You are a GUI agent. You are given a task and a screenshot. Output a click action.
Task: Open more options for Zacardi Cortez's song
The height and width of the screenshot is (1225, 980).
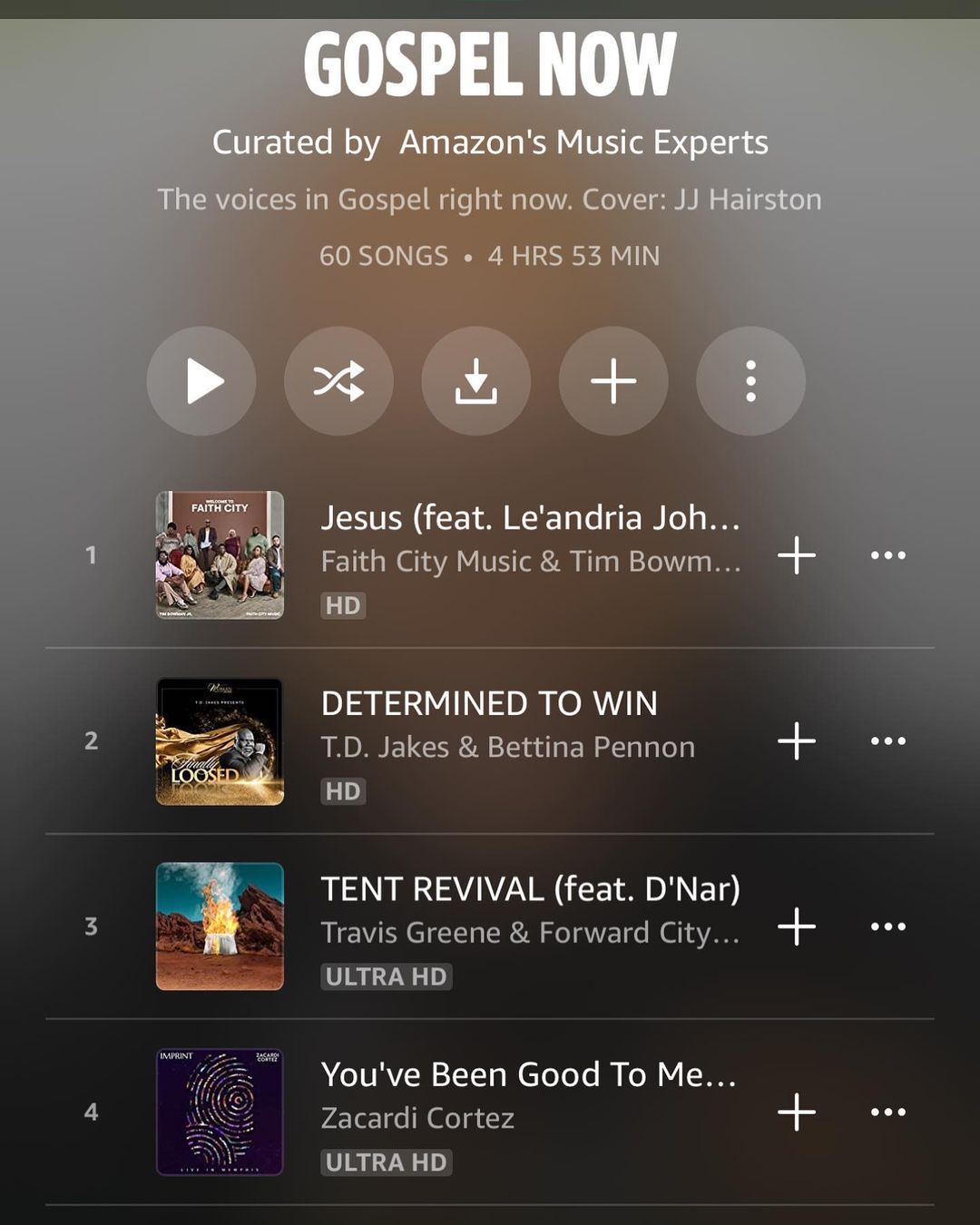(x=887, y=1112)
